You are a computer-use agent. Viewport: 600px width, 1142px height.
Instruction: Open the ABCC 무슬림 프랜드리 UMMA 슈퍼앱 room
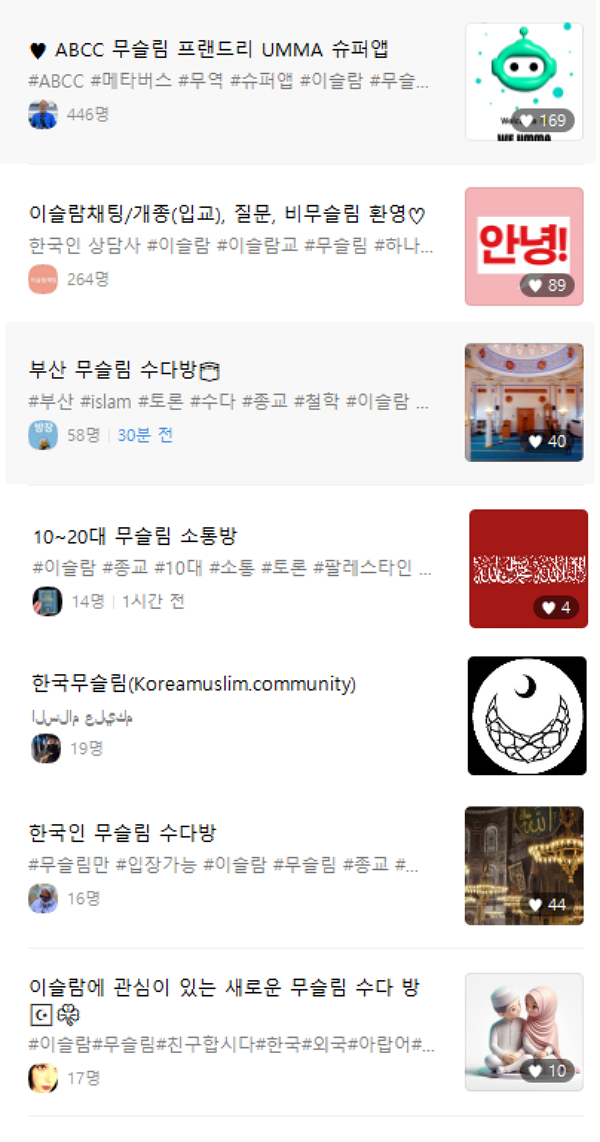pos(300,82)
